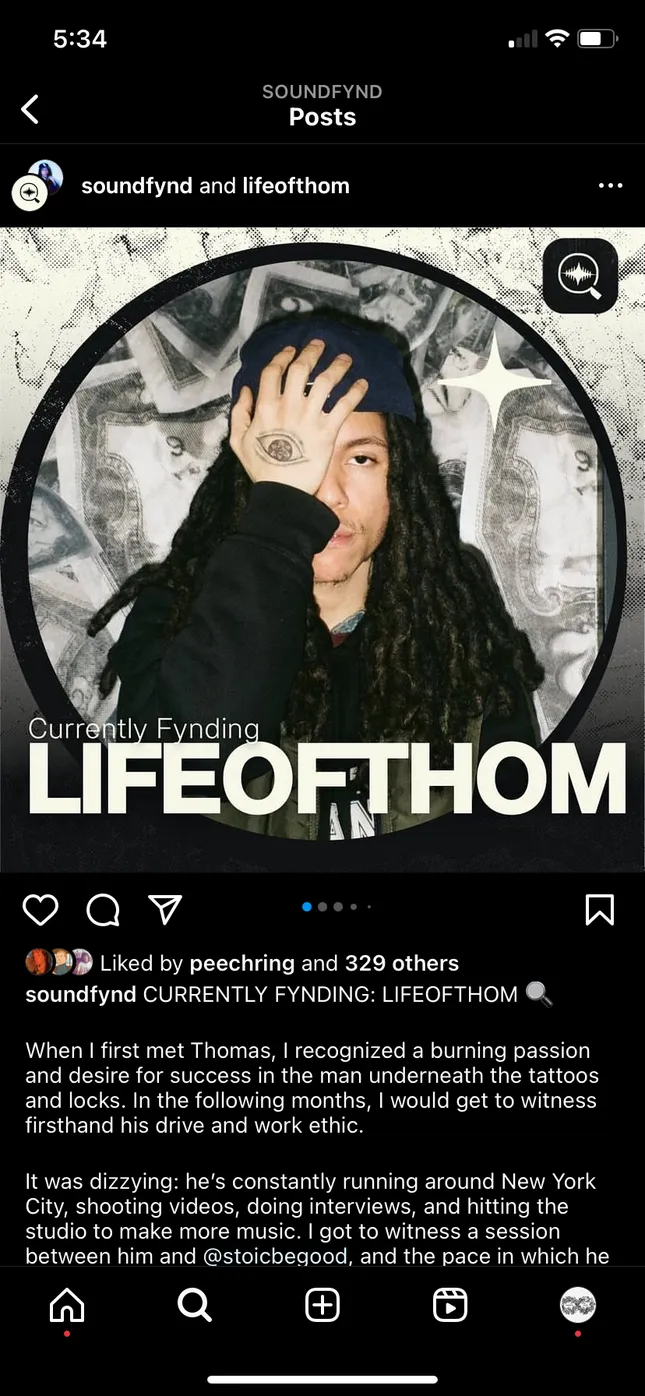Switch to the Search tab
The image size is (645, 1396).
click(194, 1305)
